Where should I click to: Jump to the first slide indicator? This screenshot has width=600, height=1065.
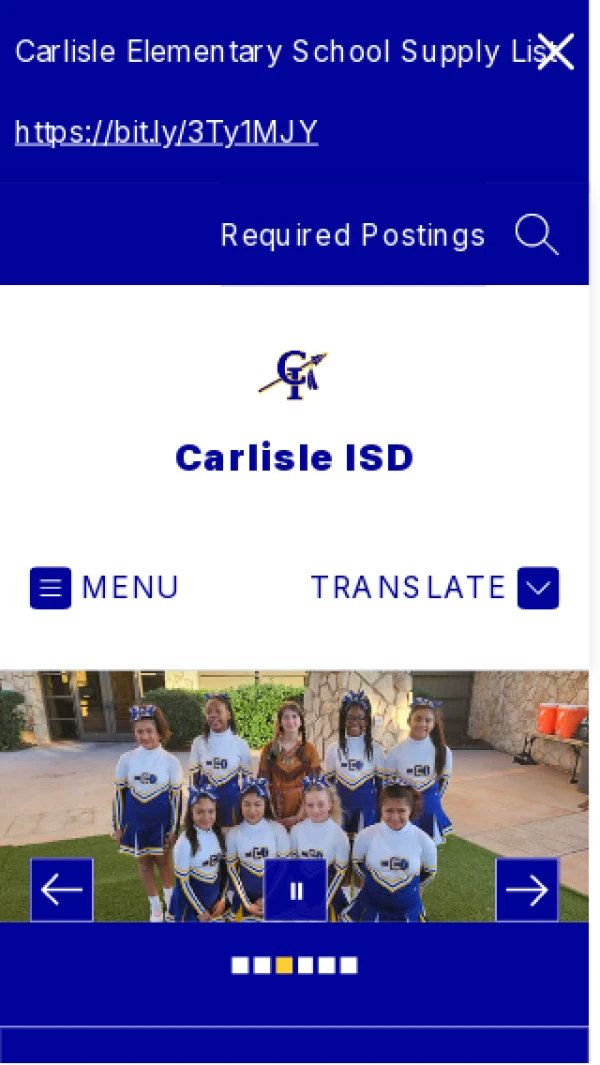click(240, 965)
